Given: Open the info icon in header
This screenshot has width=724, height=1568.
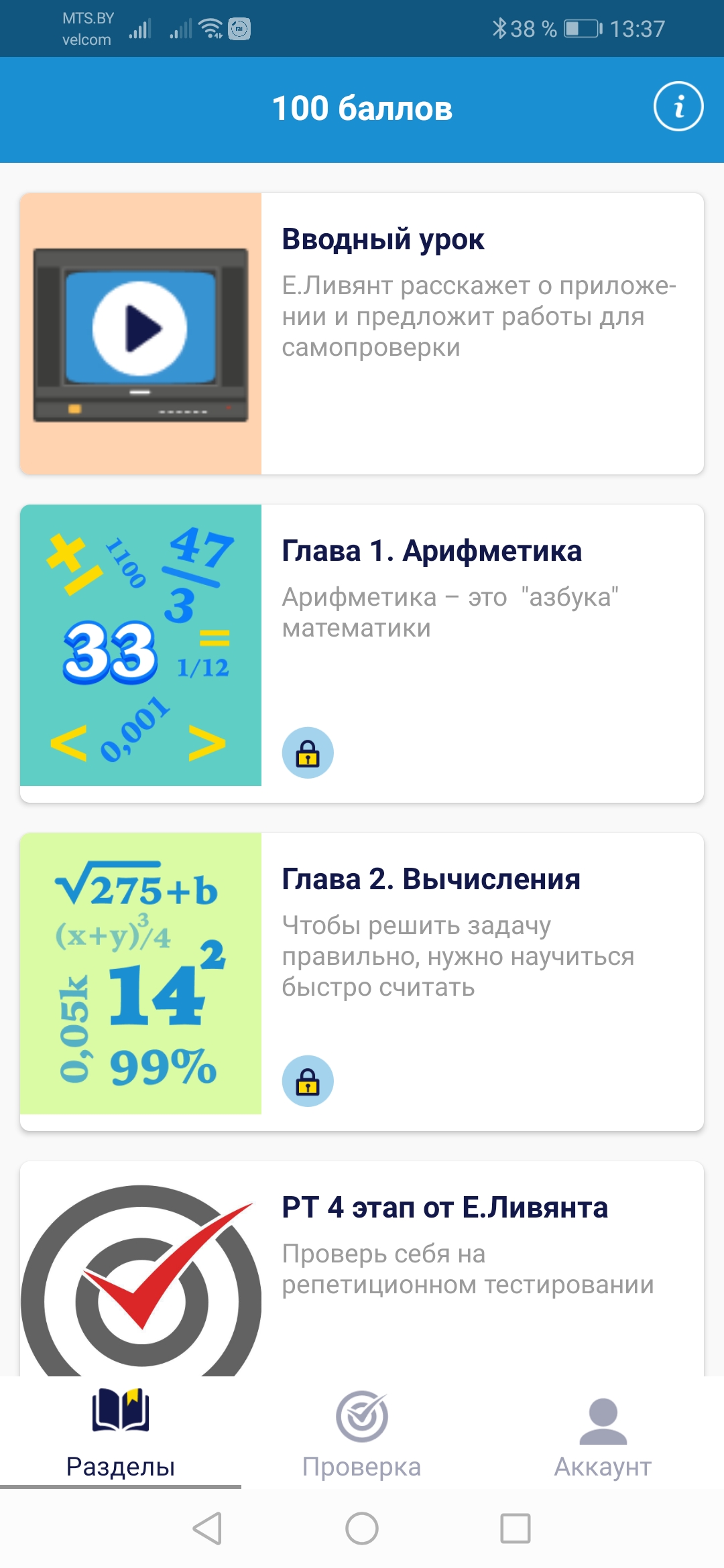Looking at the screenshot, I should 678,107.
